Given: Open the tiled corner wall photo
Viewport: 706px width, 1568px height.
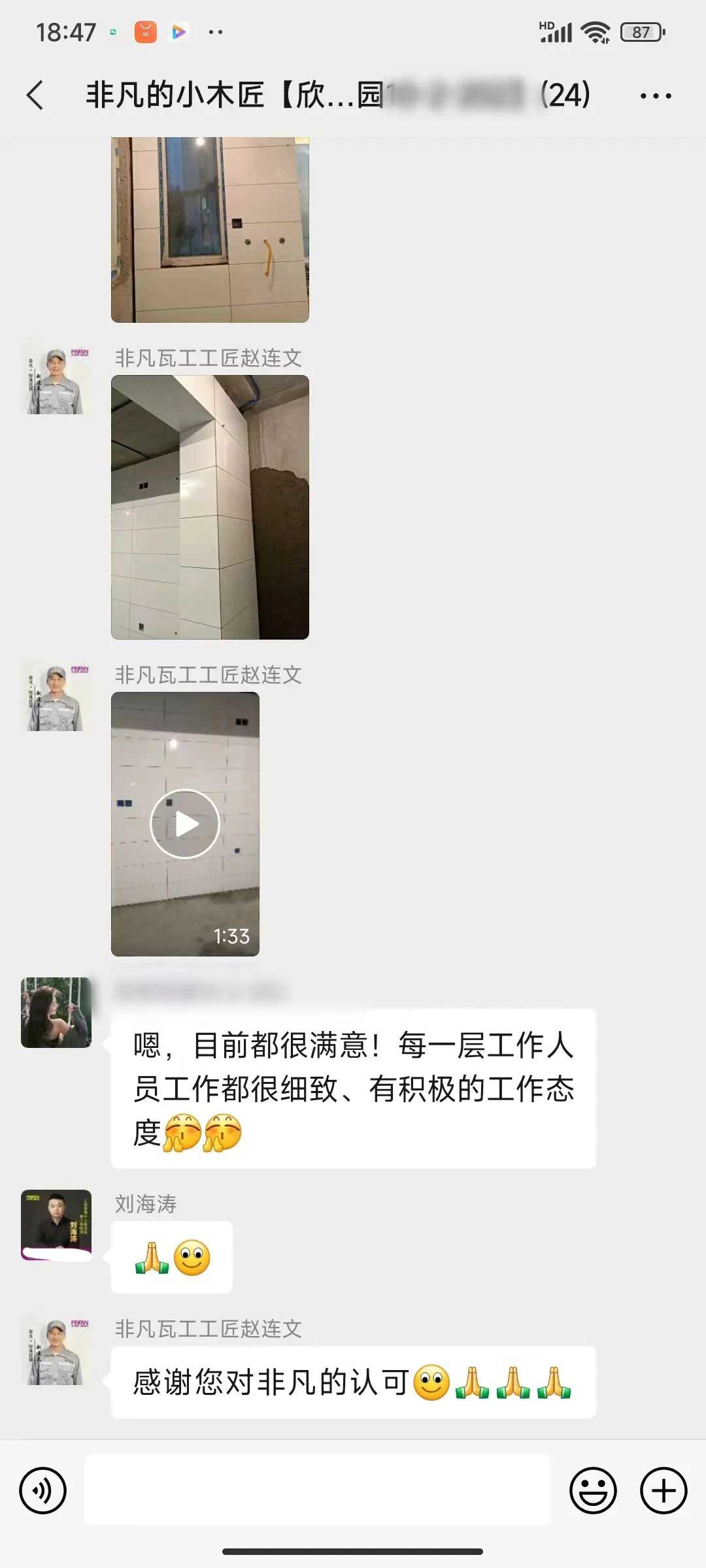Looking at the screenshot, I should coord(210,507).
